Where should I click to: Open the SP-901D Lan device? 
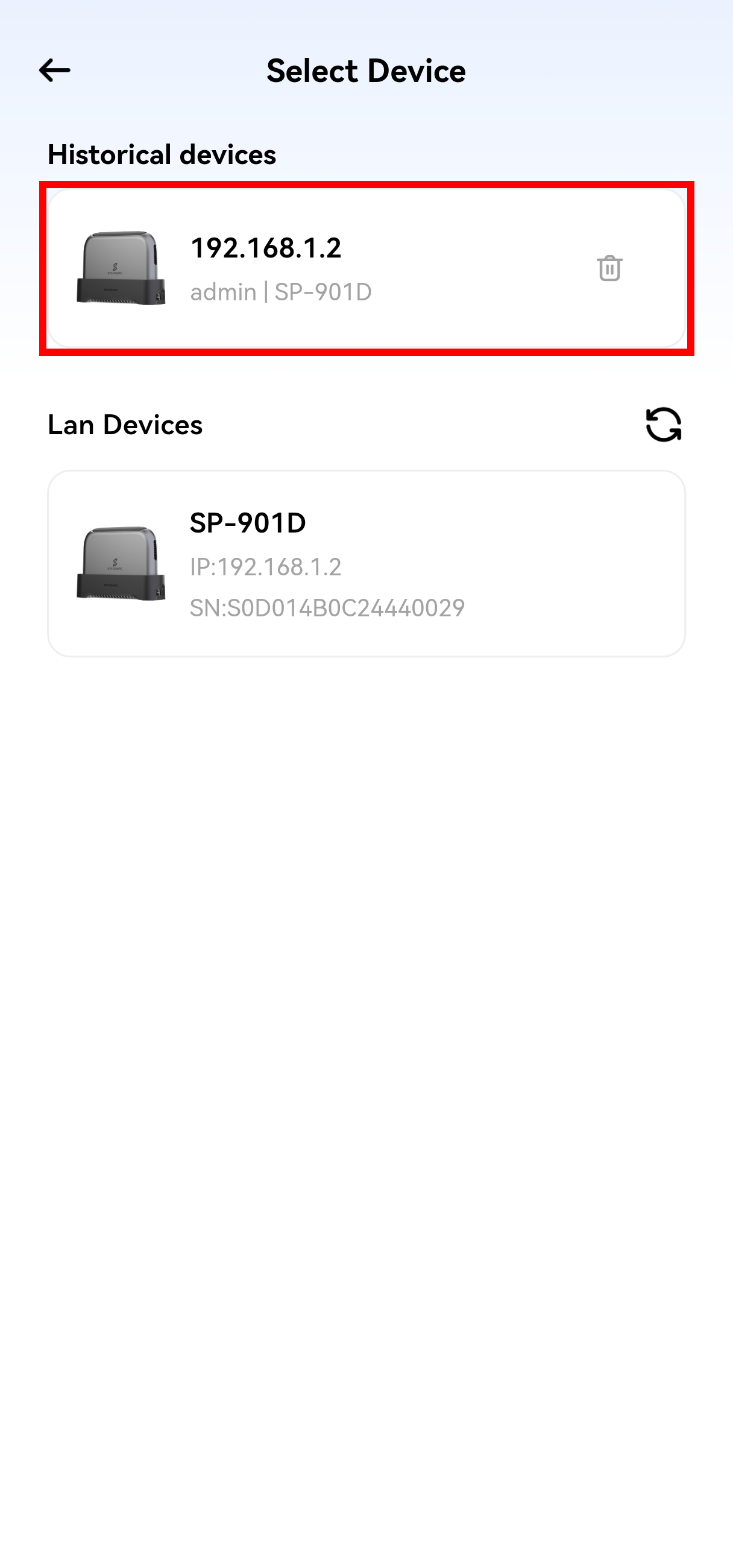coord(366,563)
